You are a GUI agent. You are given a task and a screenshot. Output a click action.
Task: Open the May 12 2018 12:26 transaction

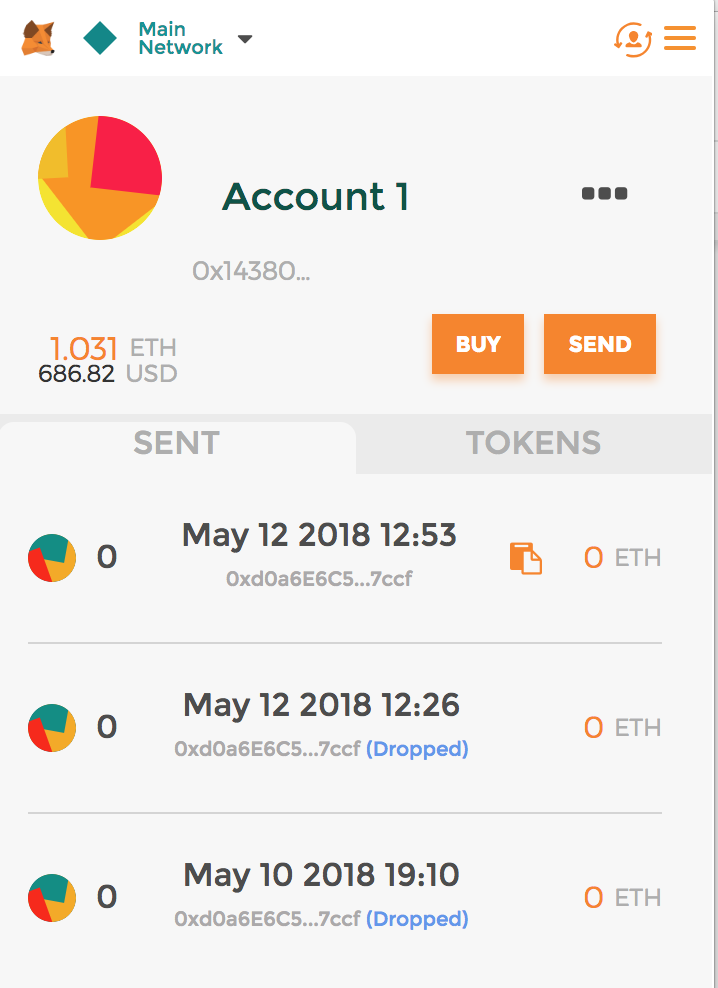pyautogui.click(x=321, y=706)
